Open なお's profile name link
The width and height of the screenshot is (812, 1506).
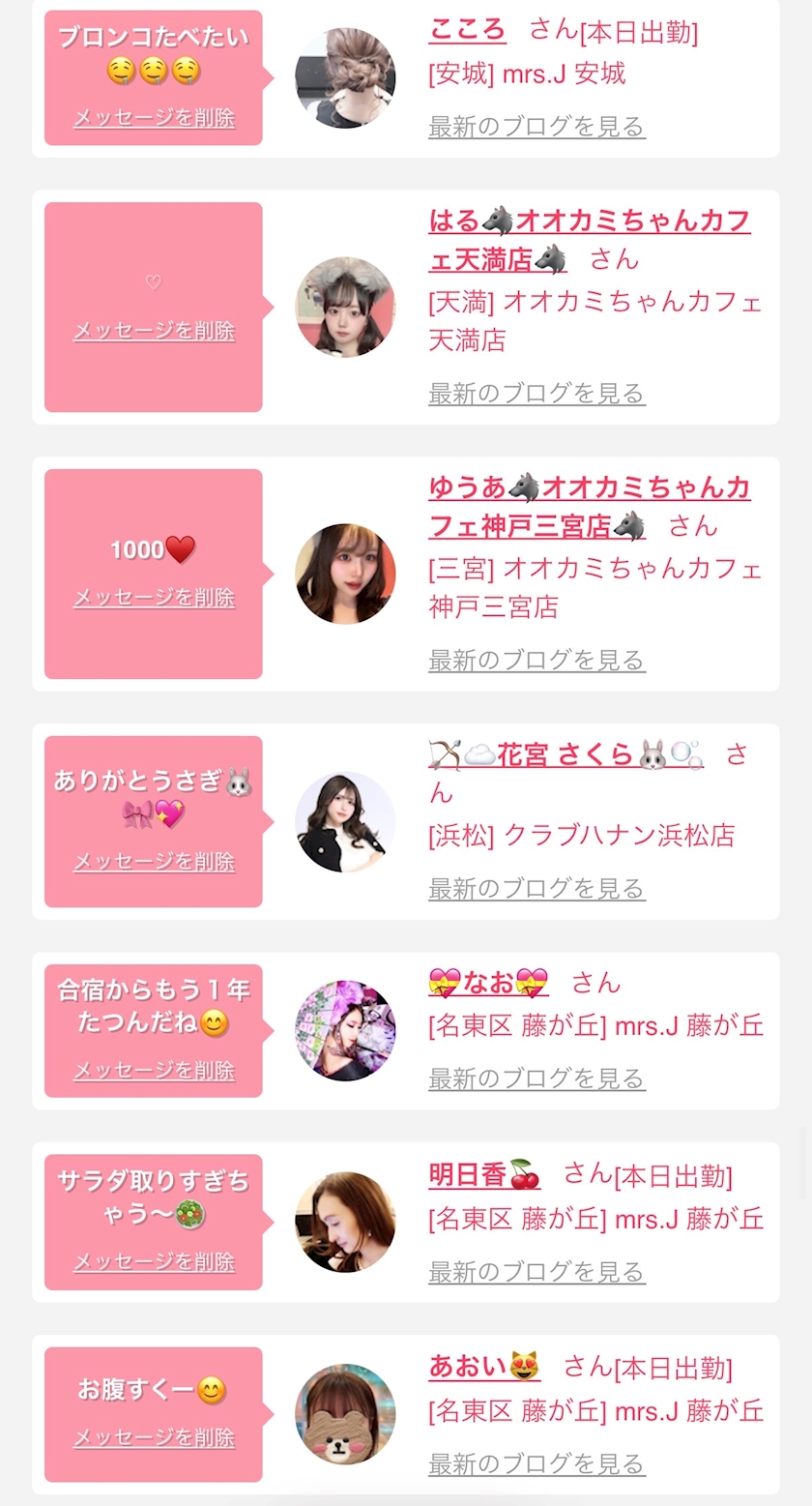(x=488, y=984)
